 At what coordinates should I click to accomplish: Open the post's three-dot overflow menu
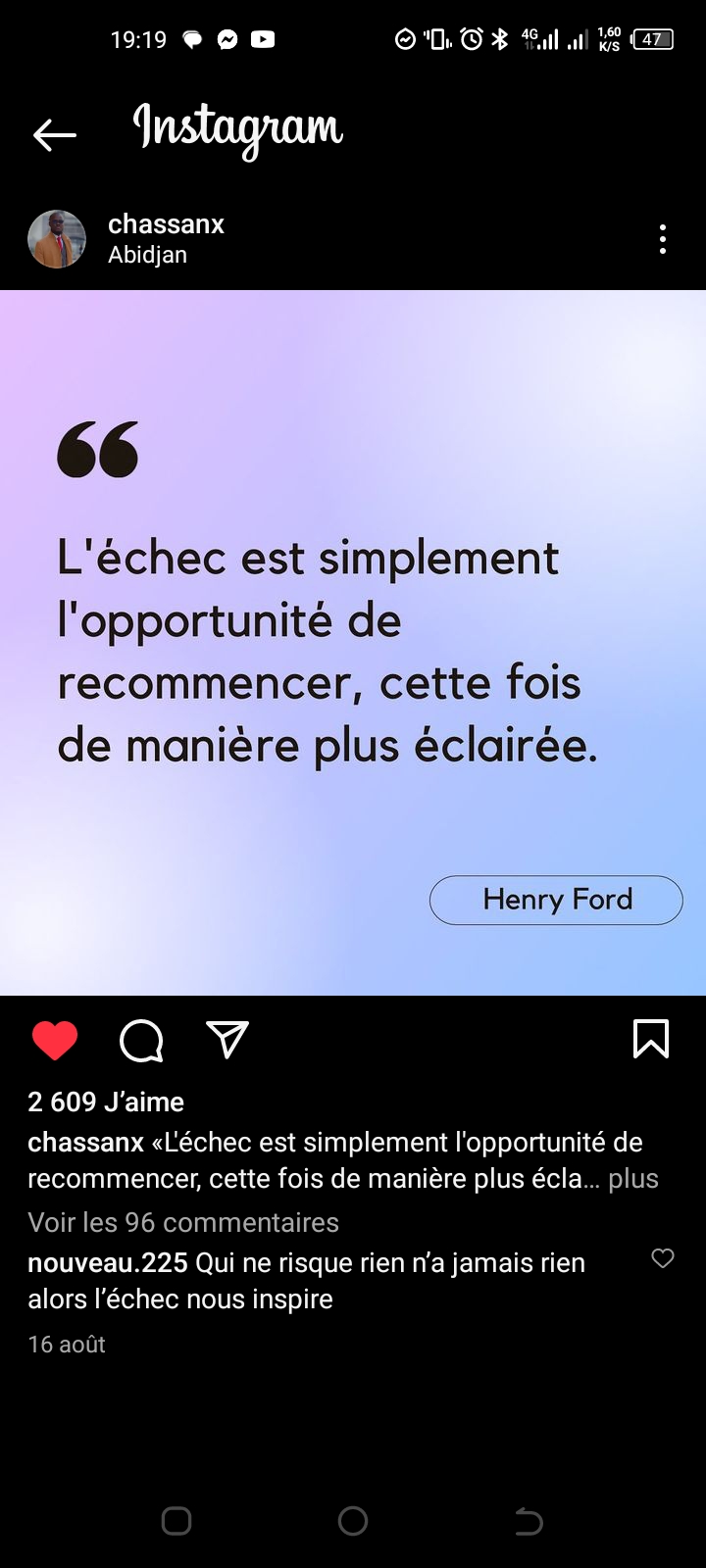click(663, 239)
